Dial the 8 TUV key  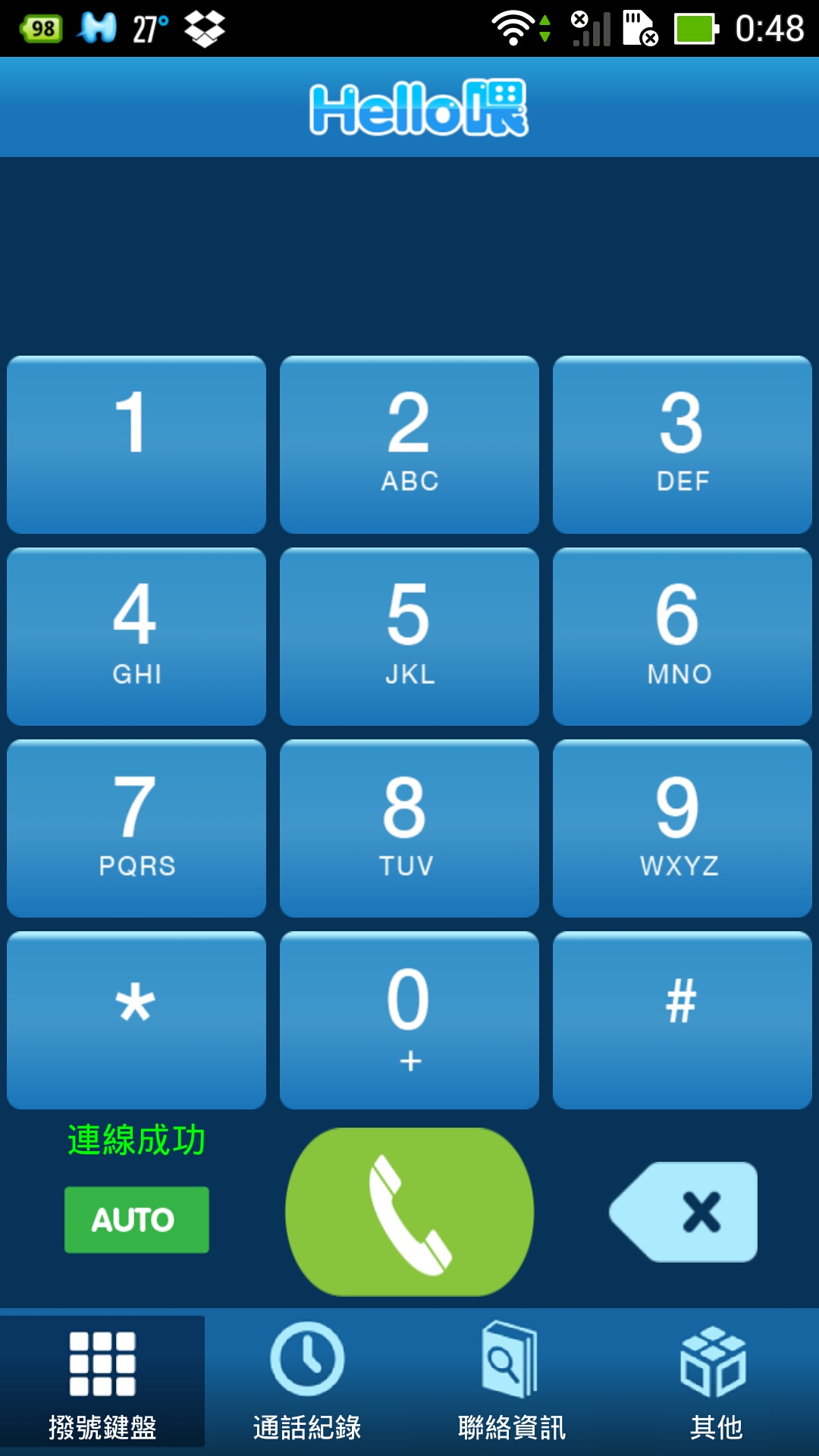pos(409,828)
